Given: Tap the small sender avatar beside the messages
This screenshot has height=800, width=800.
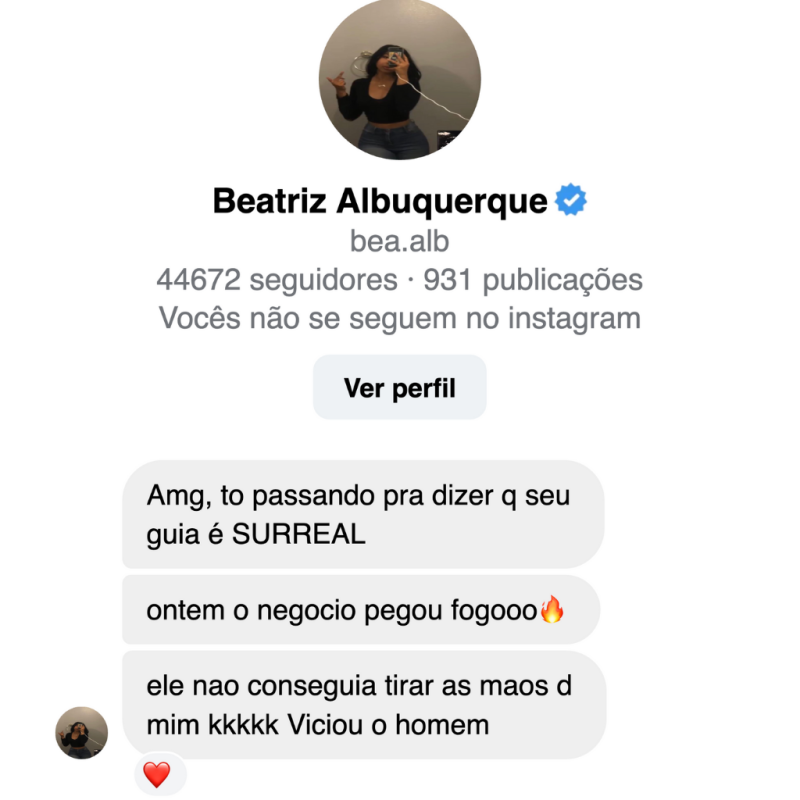Looking at the screenshot, I should point(81,732).
